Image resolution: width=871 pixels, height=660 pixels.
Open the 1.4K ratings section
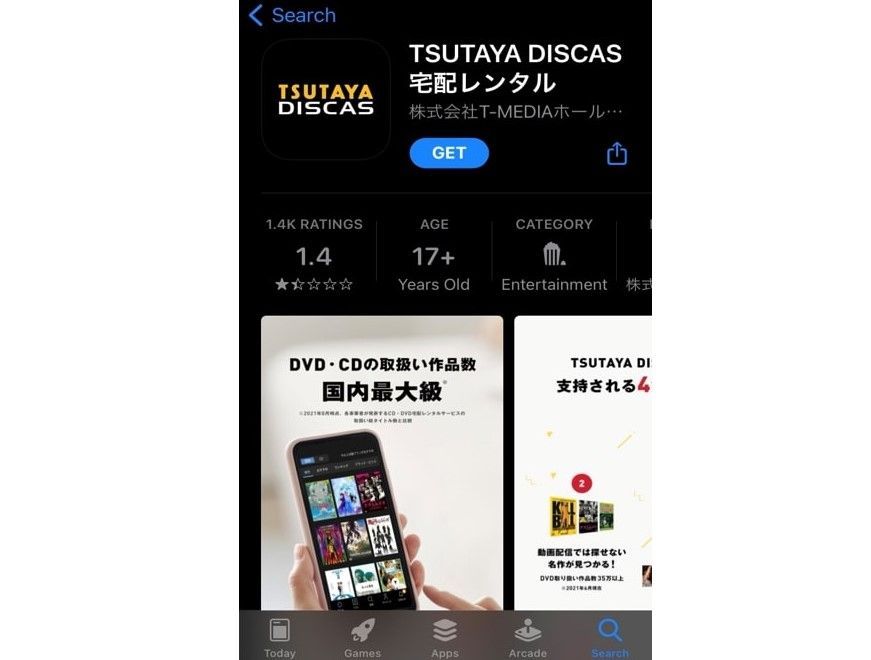[x=314, y=255]
